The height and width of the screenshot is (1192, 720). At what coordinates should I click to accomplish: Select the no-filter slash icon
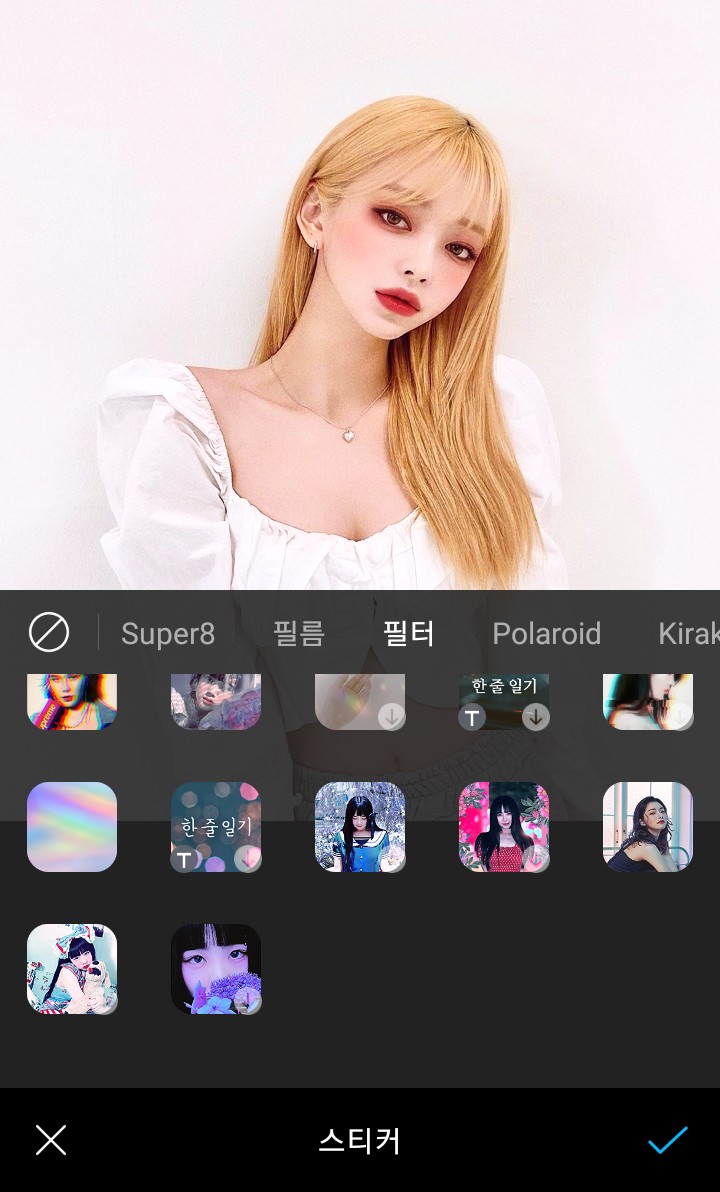click(x=50, y=632)
